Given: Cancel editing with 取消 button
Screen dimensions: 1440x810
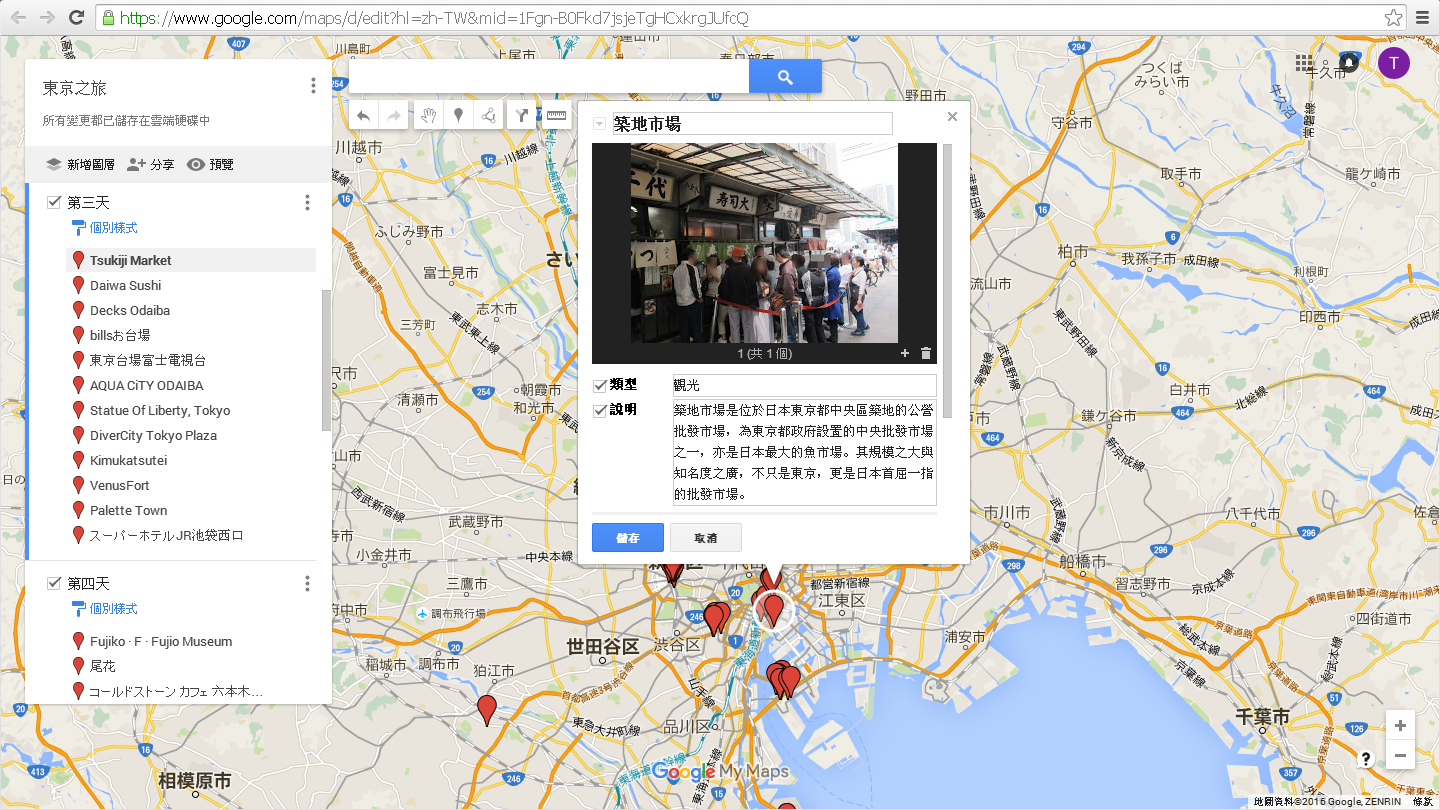Looking at the screenshot, I should point(706,537).
